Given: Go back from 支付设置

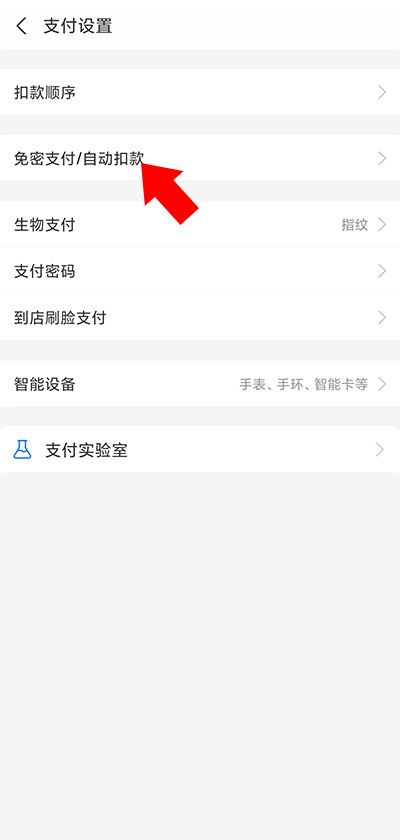Looking at the screenshot, I should (21, 26).
